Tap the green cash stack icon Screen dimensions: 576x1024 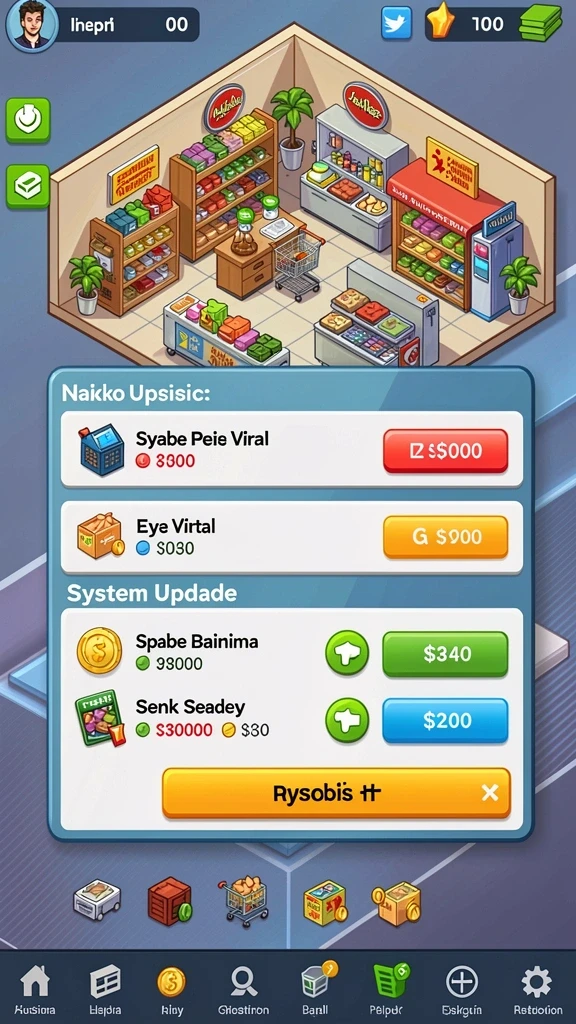click(x=540, y=24)
